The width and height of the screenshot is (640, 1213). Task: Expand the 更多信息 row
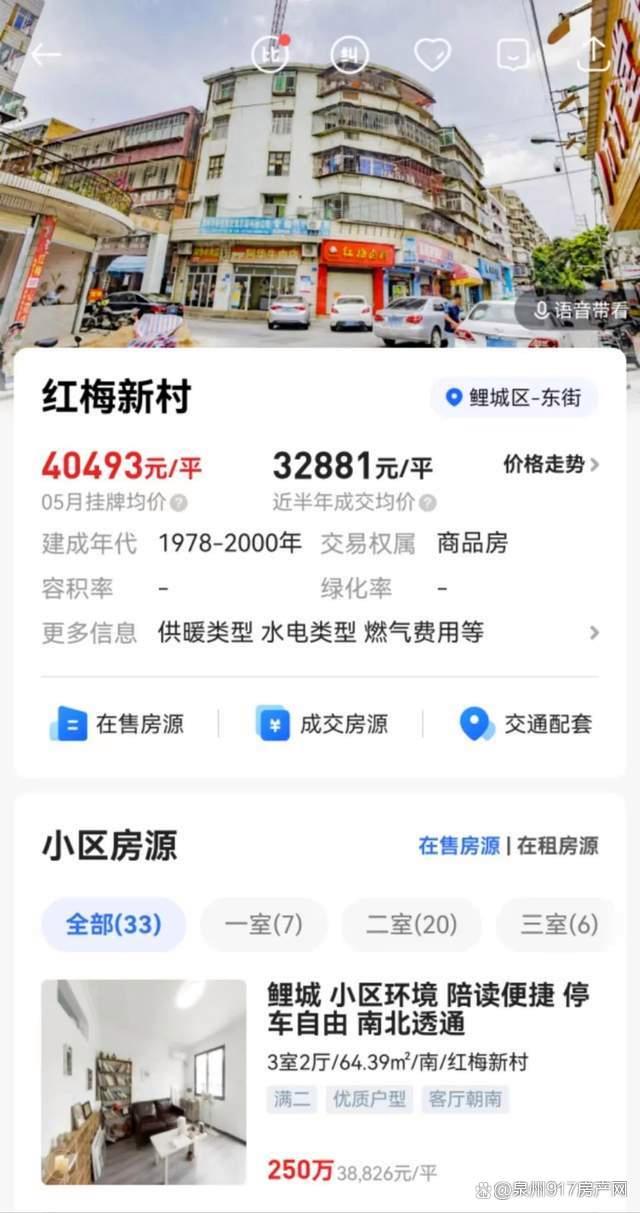pos(594,632)
